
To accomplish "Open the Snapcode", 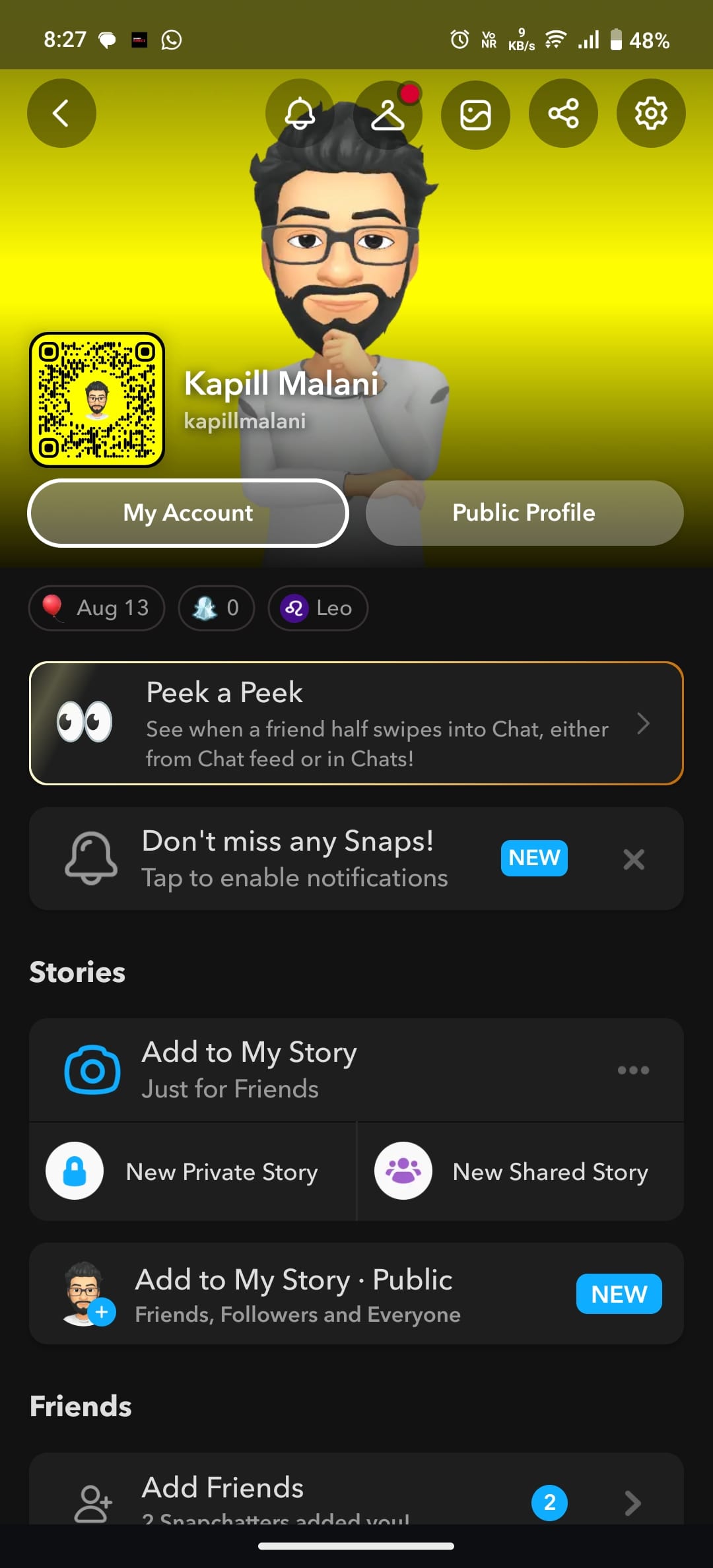I will 97,400.
